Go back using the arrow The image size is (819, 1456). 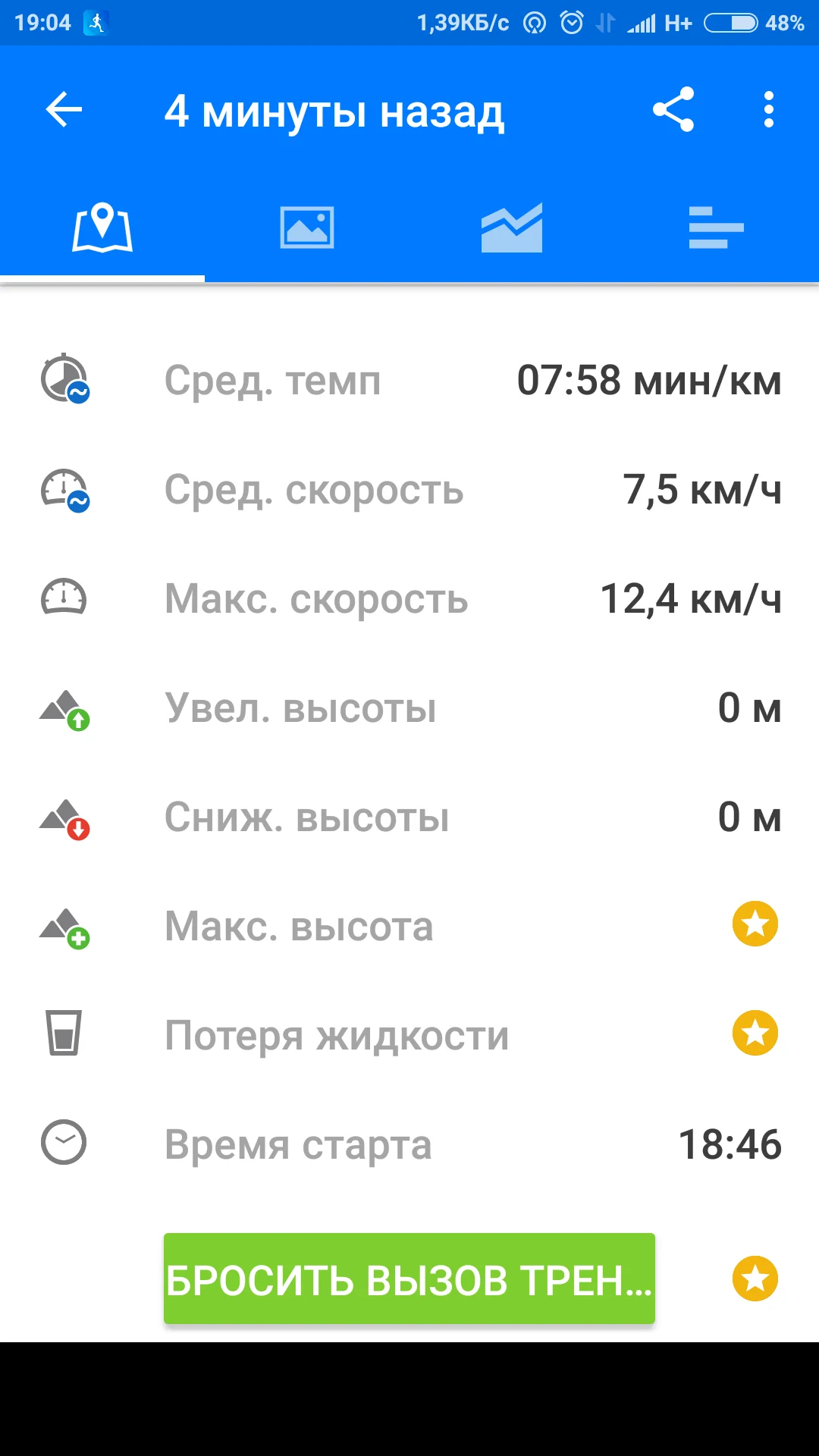64,110
